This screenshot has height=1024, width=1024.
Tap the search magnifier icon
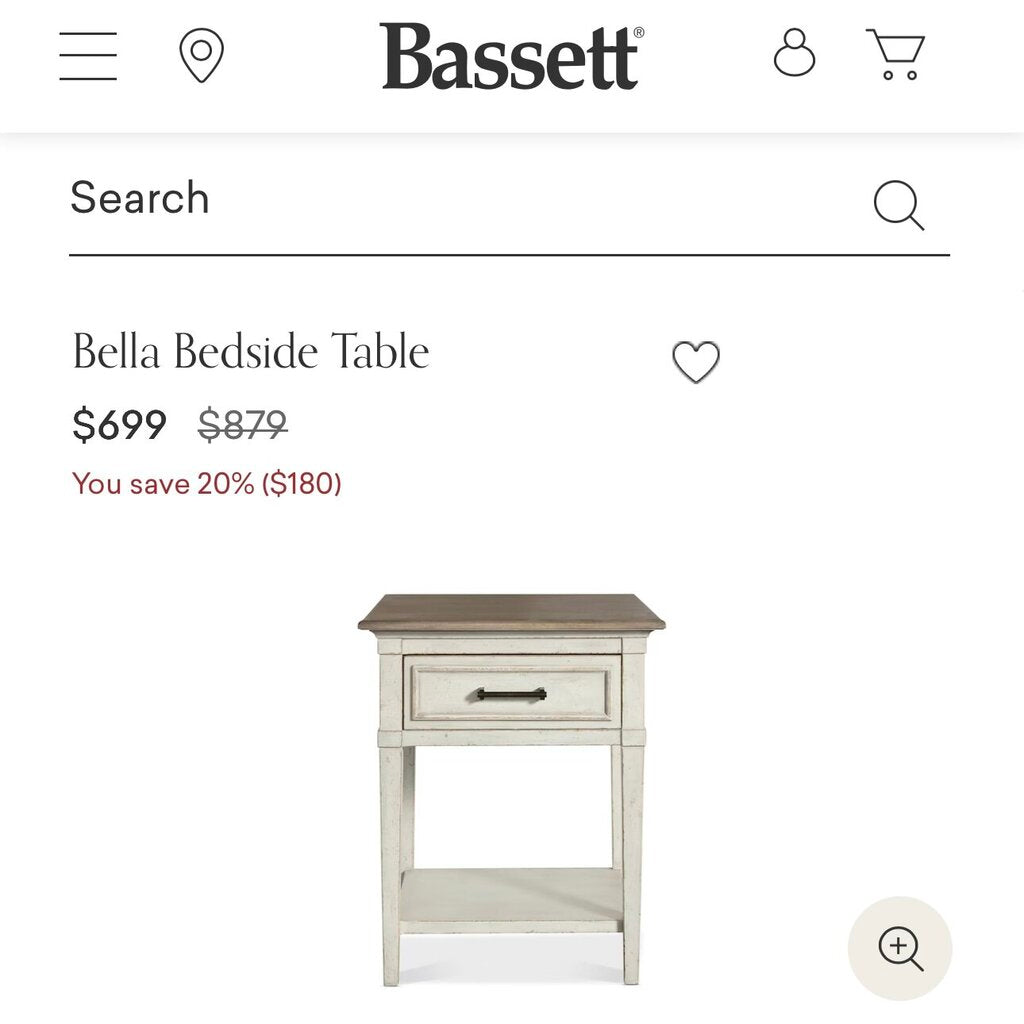(898, 205)
